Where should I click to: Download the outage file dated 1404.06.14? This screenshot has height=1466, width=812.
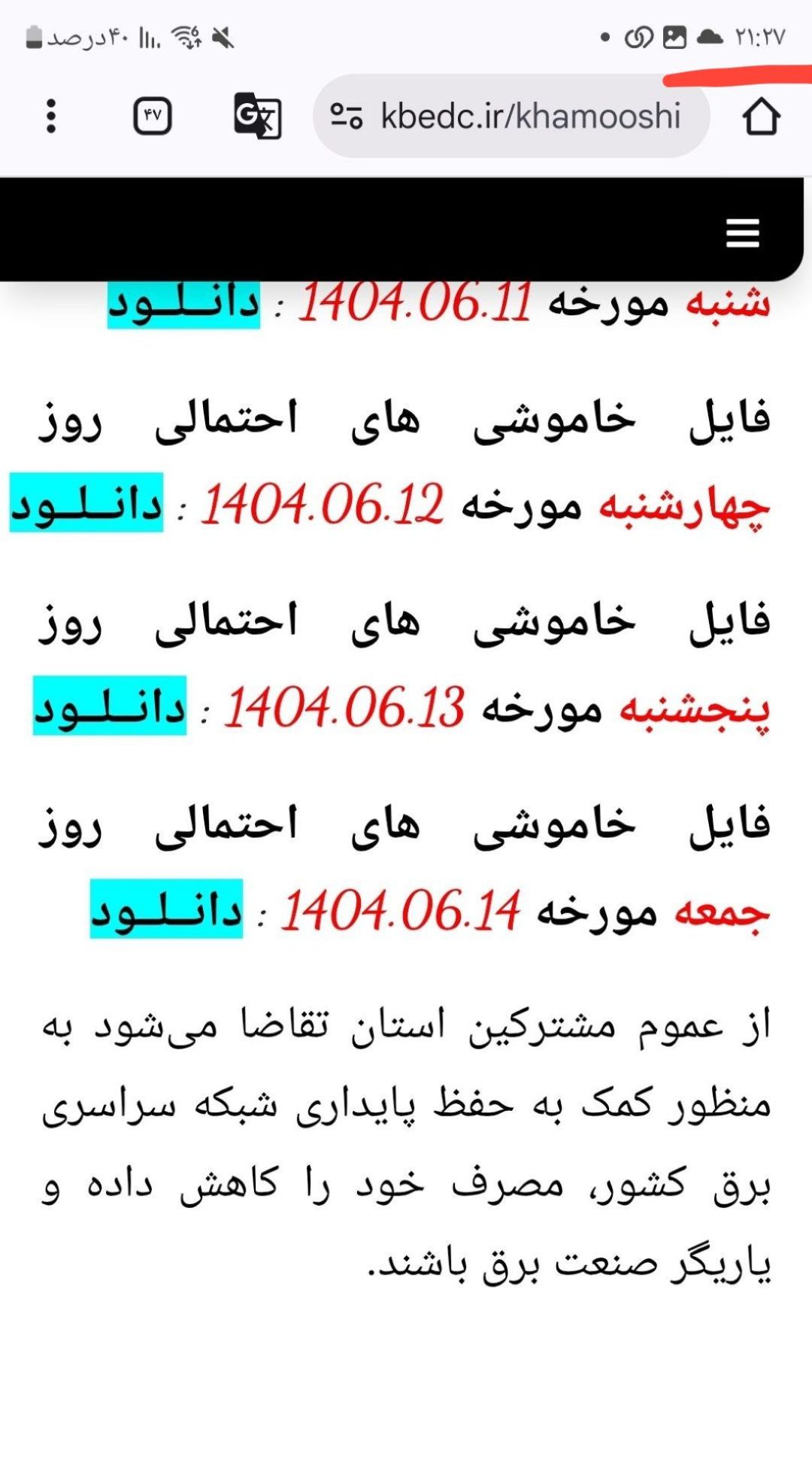click(x=166, y=909)
